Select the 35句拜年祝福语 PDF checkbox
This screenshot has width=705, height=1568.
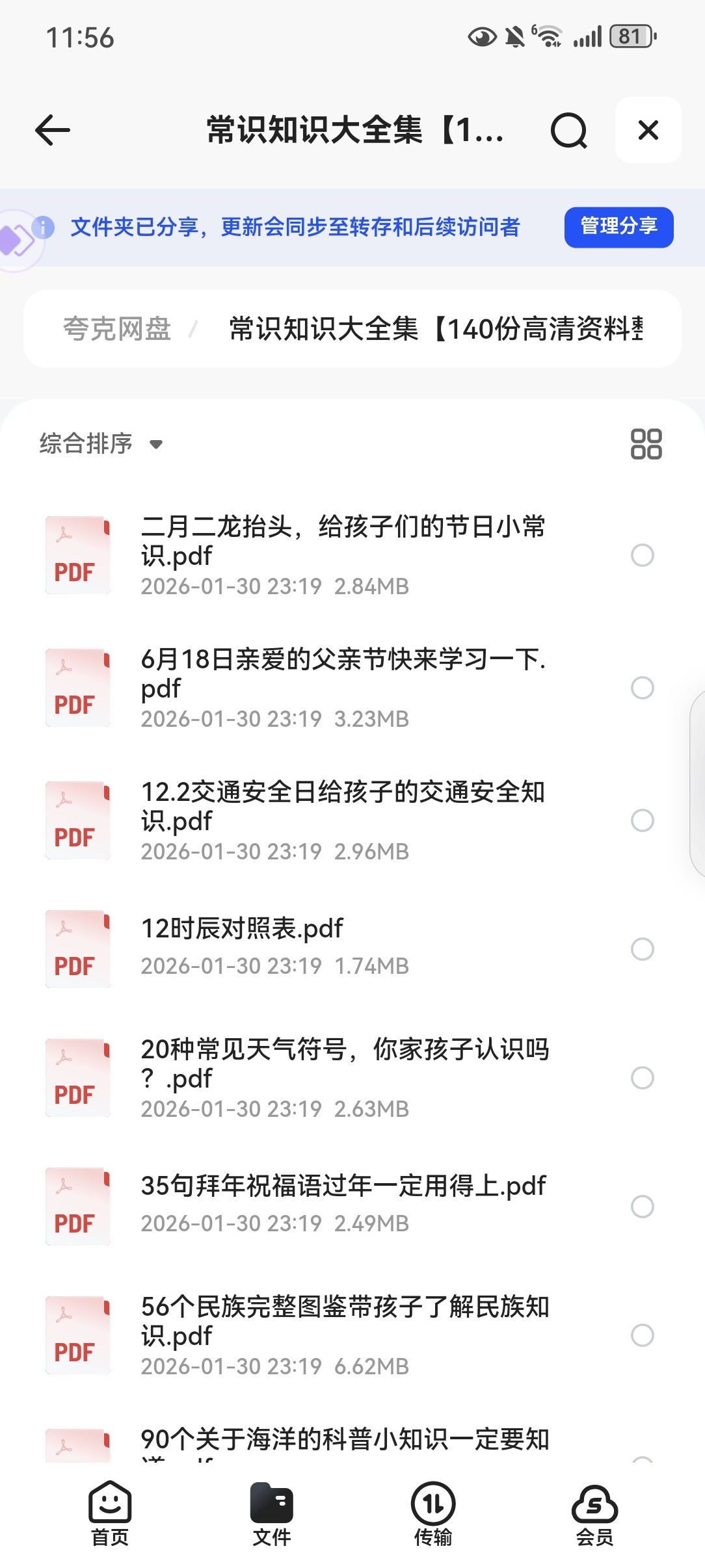tap(643, 1207)
